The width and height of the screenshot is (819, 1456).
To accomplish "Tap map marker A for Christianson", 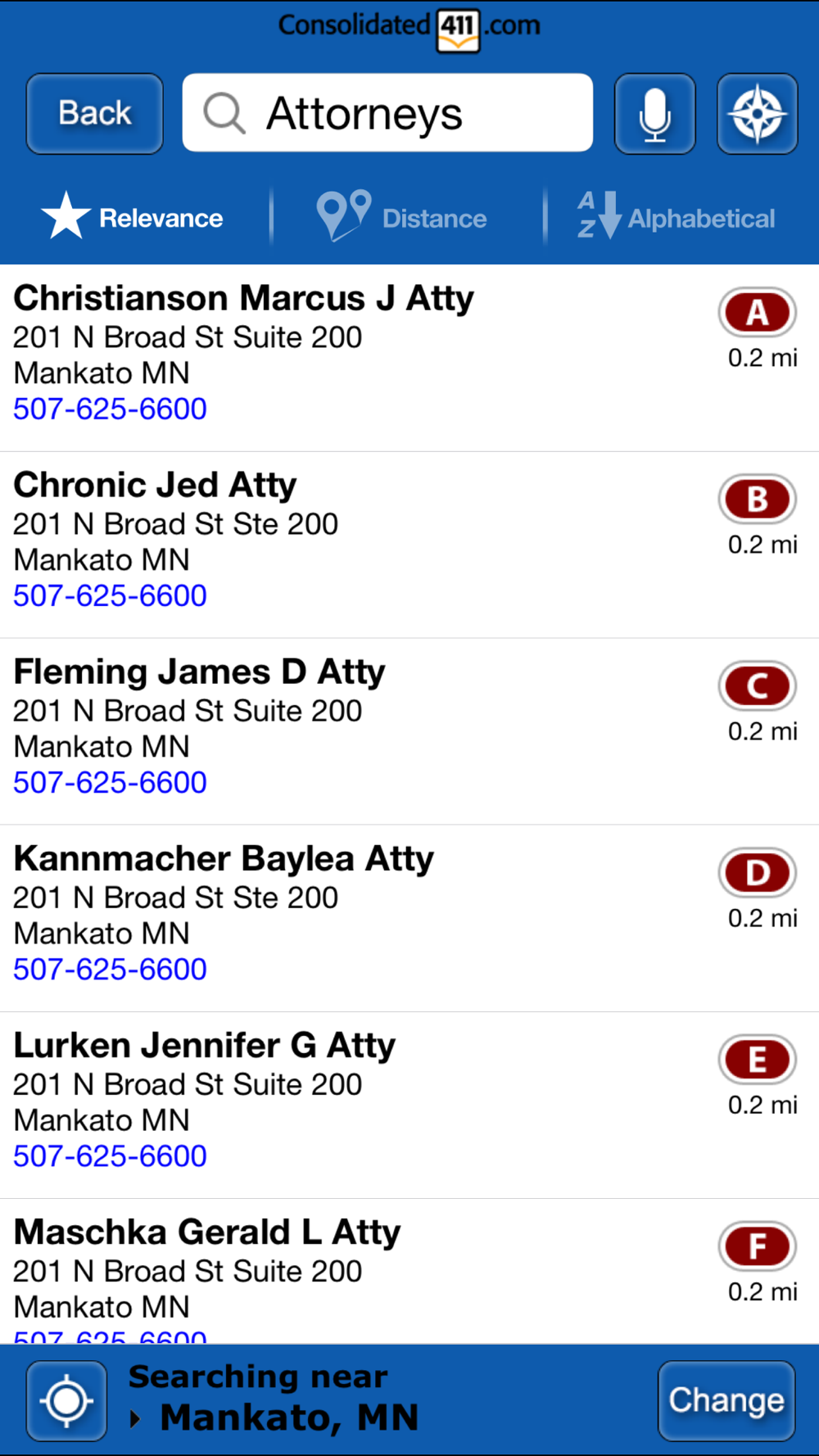I will [758, 312].
